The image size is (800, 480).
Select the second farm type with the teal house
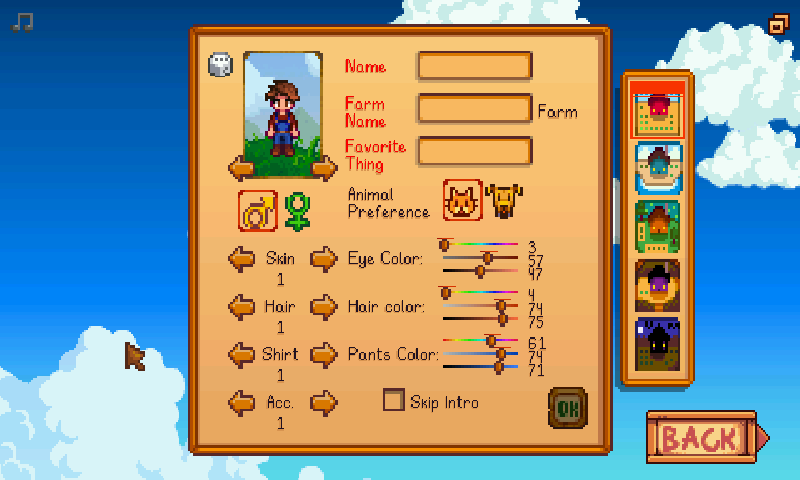tap(658, 168)
